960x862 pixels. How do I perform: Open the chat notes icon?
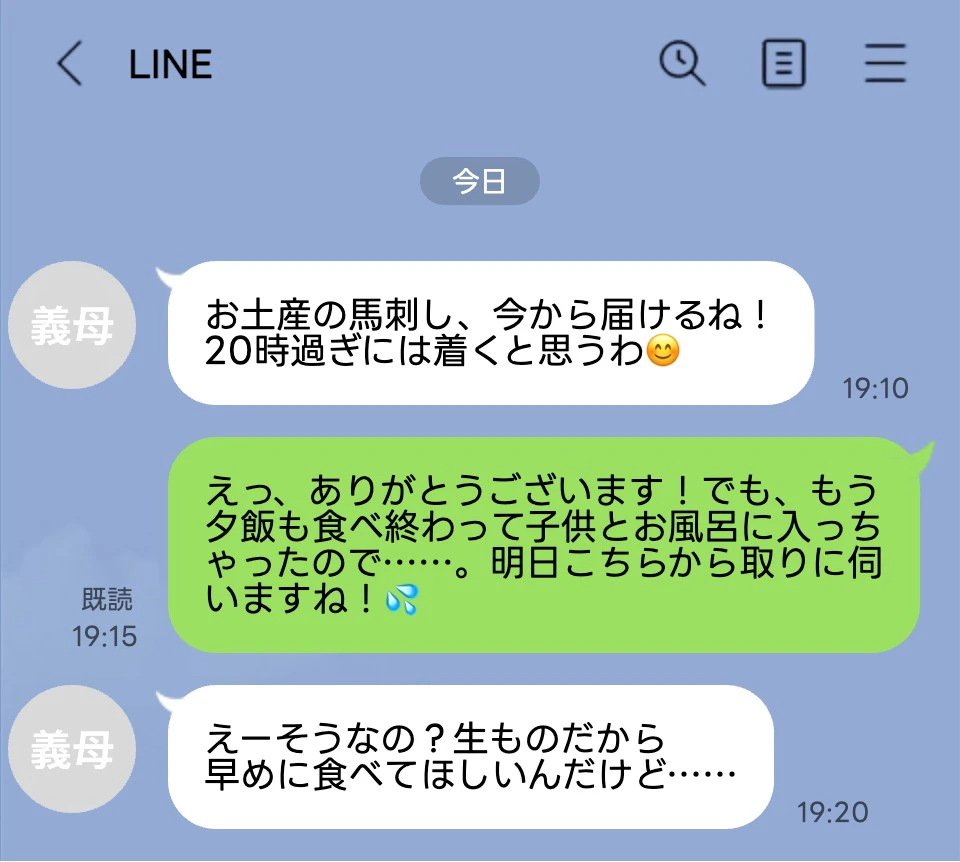[783, 65]
